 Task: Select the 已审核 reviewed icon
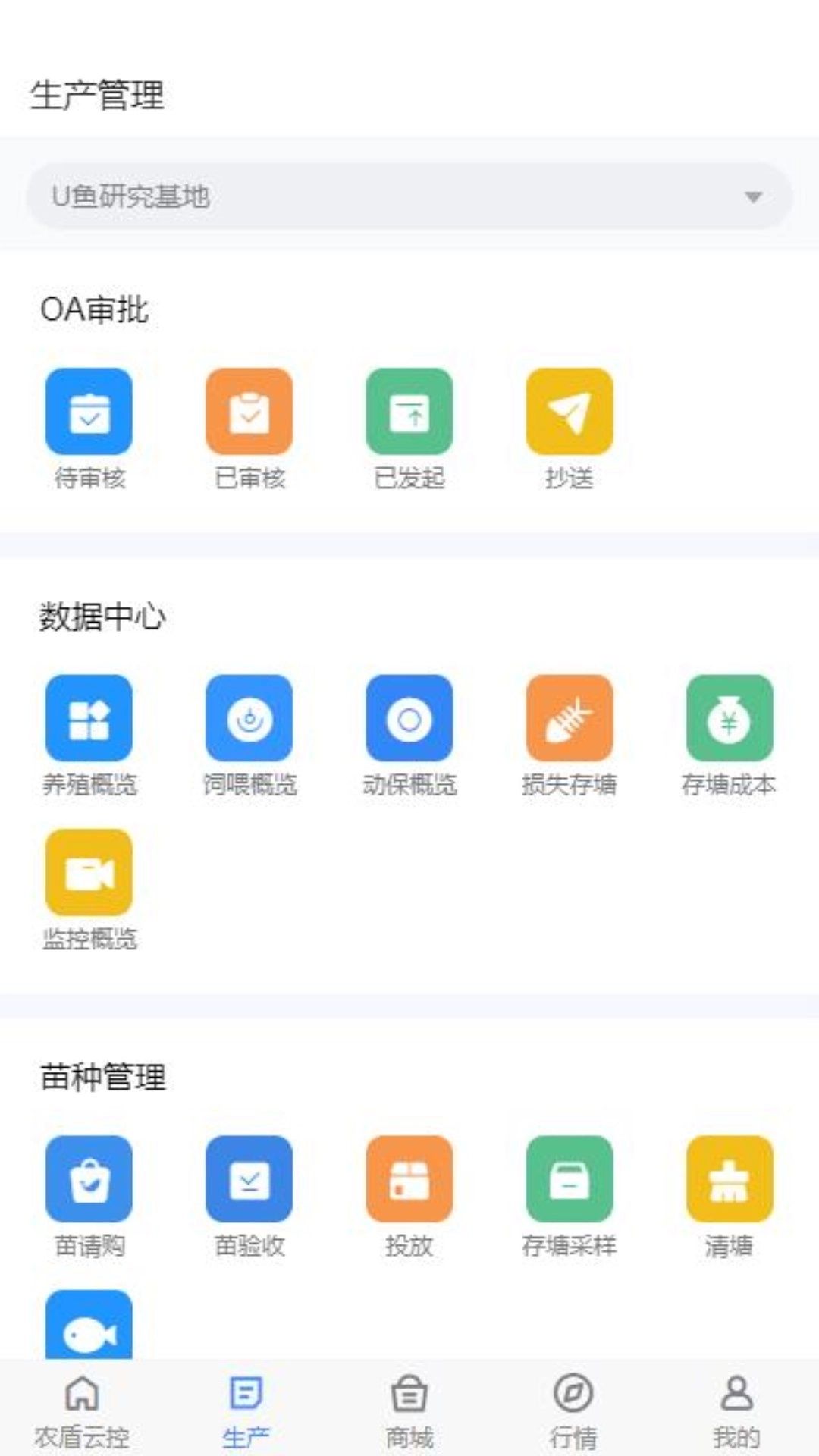249,413
